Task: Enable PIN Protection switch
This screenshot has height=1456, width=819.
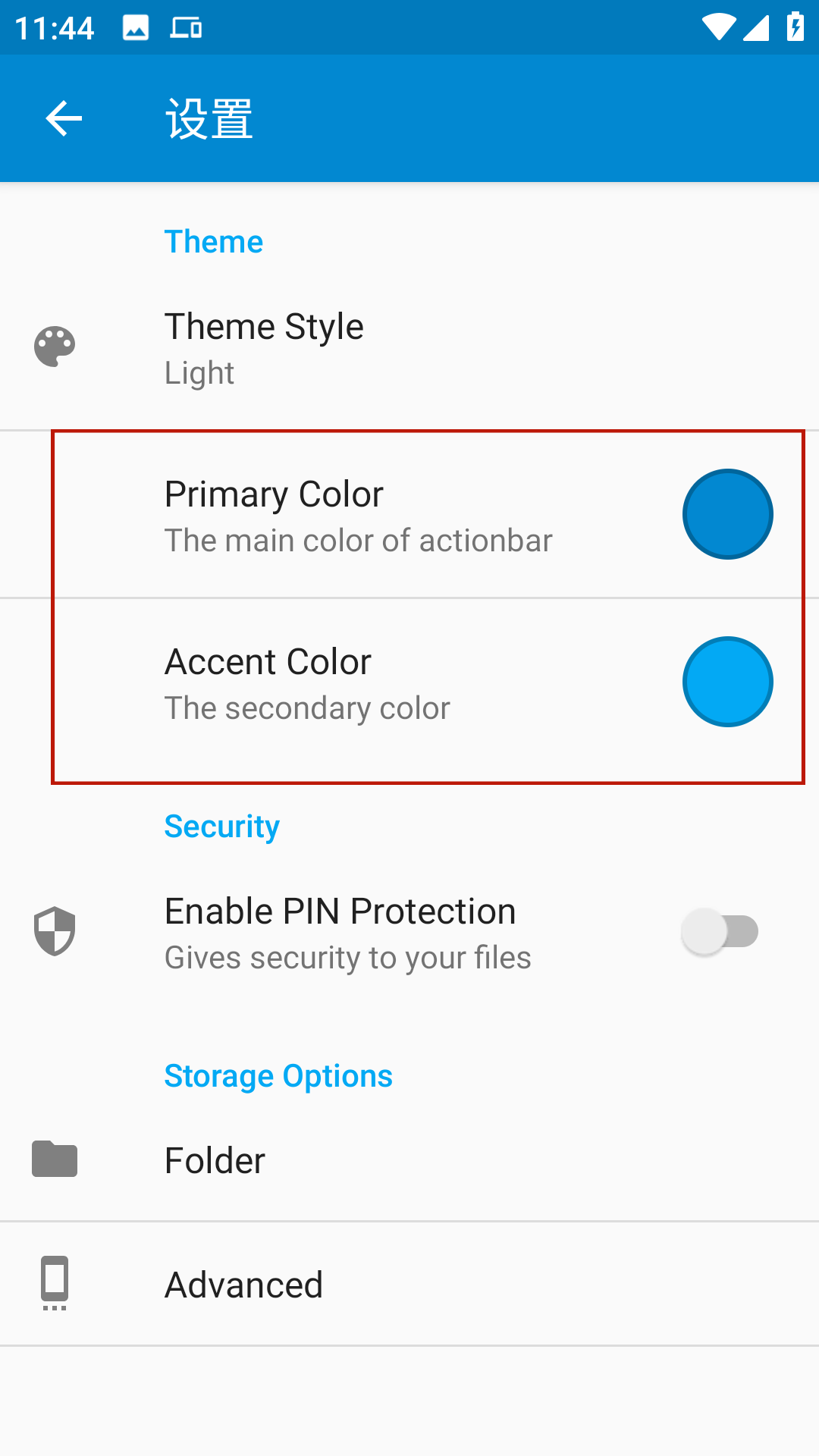Action: tap(720, 932)
